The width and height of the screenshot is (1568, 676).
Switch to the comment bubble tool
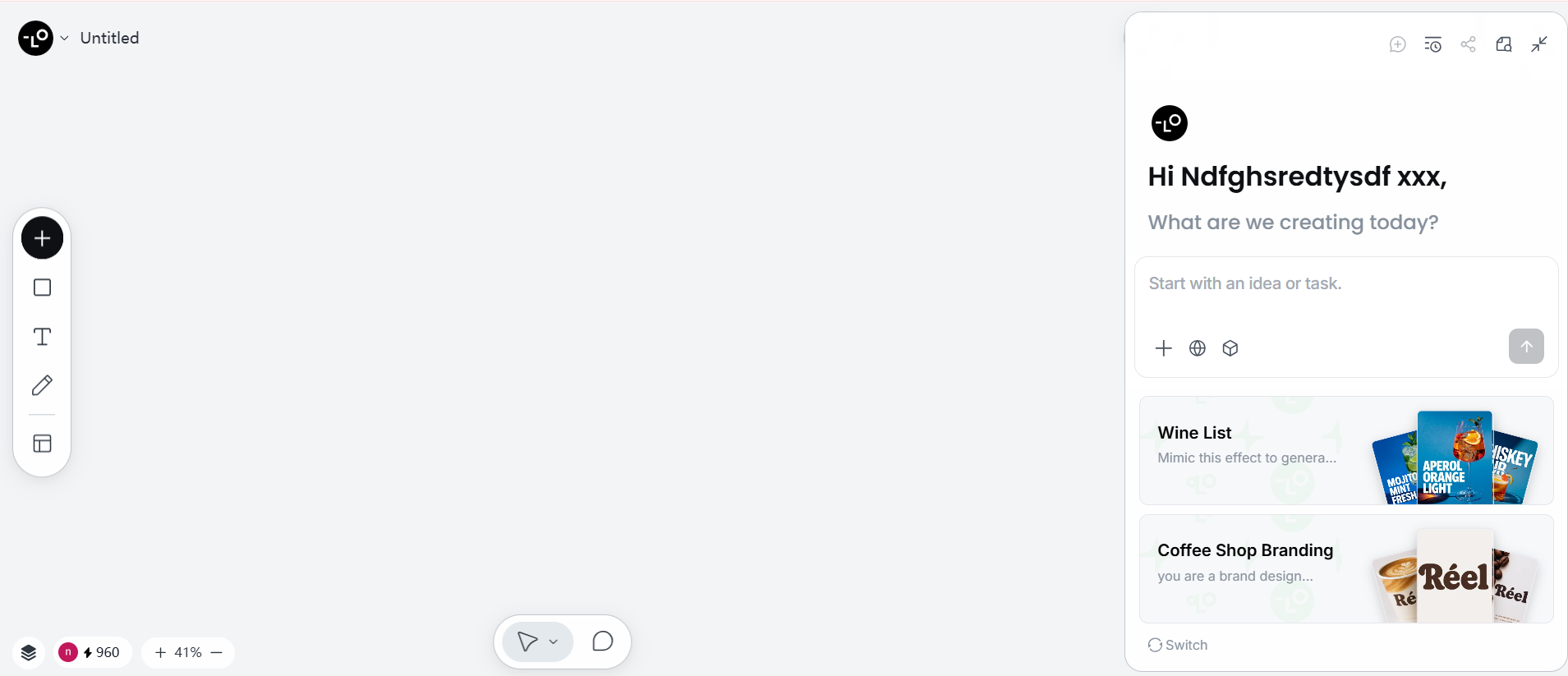[x=602, y=642]
